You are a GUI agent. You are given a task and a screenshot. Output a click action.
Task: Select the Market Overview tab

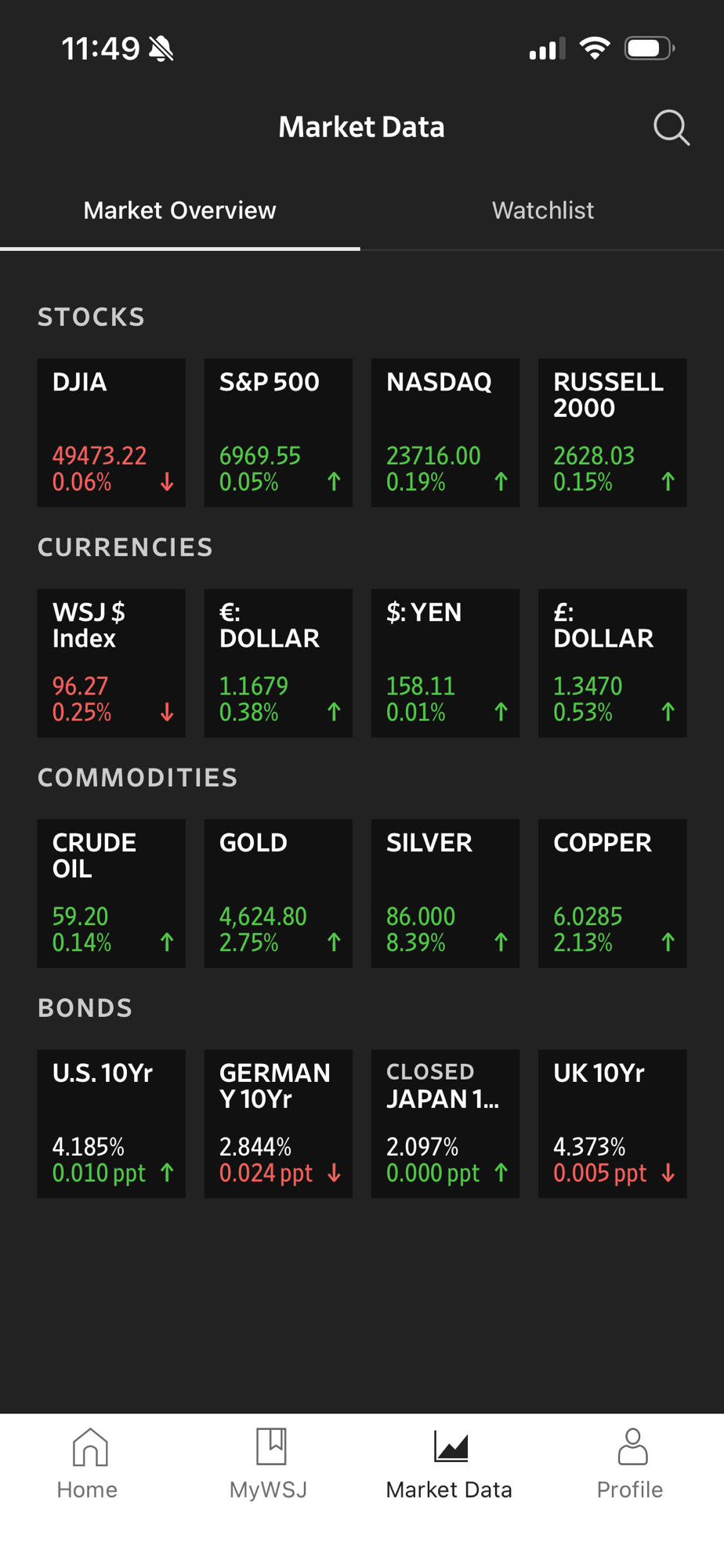[x=179, y=211]
